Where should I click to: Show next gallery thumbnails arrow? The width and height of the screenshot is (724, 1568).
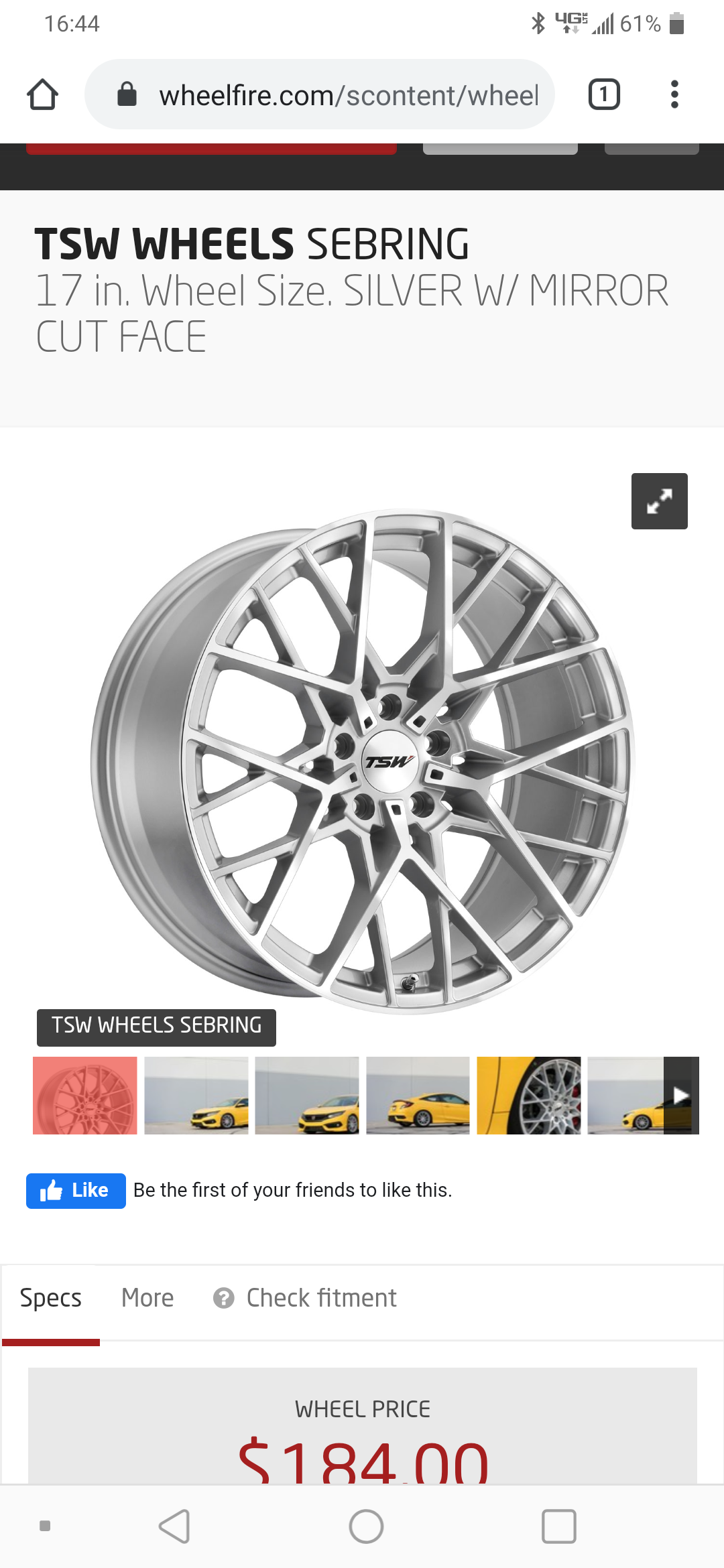click(681, 1095)
